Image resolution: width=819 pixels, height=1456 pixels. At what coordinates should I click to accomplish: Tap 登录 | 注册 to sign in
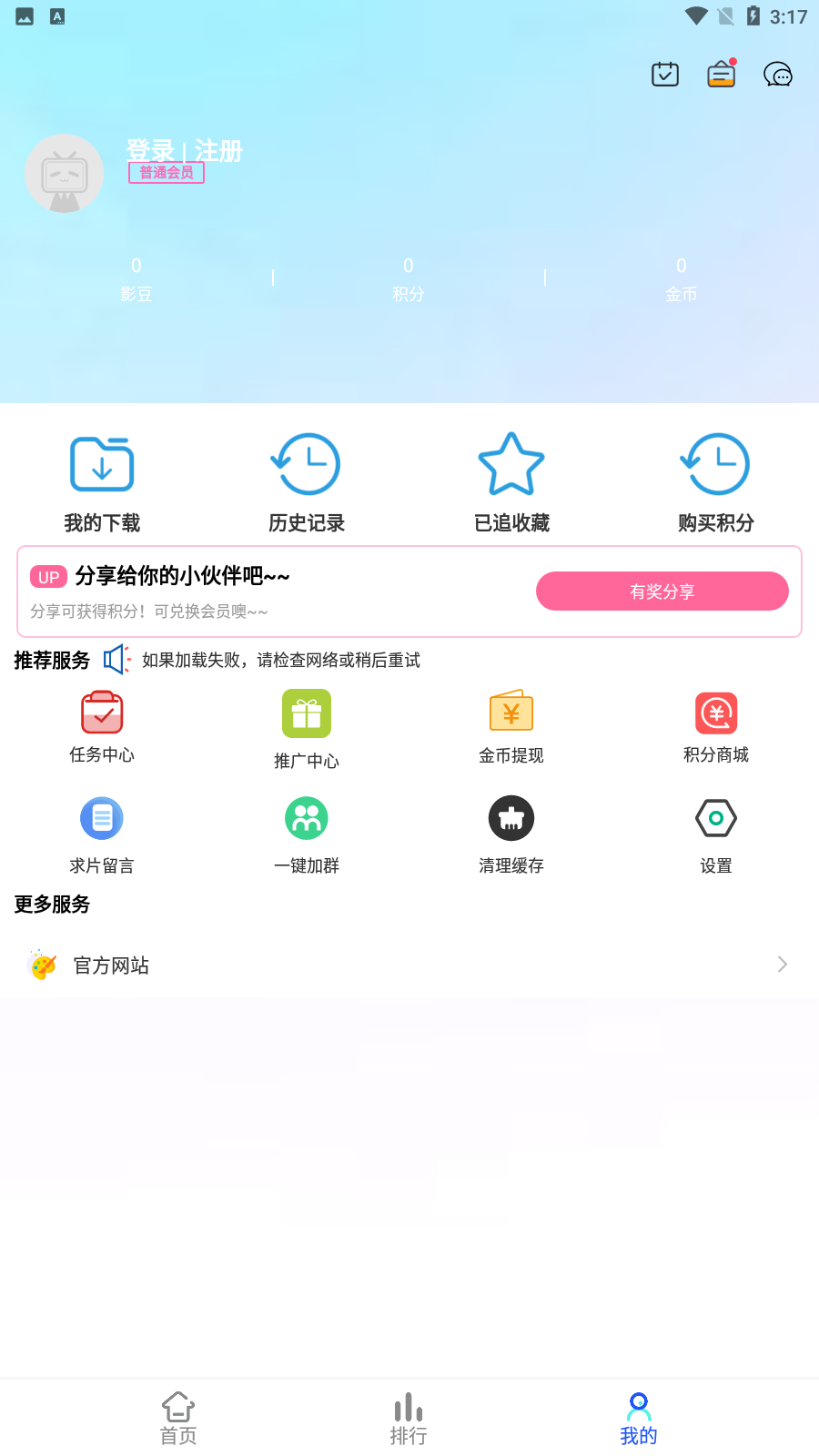click(x=185, y=150)
